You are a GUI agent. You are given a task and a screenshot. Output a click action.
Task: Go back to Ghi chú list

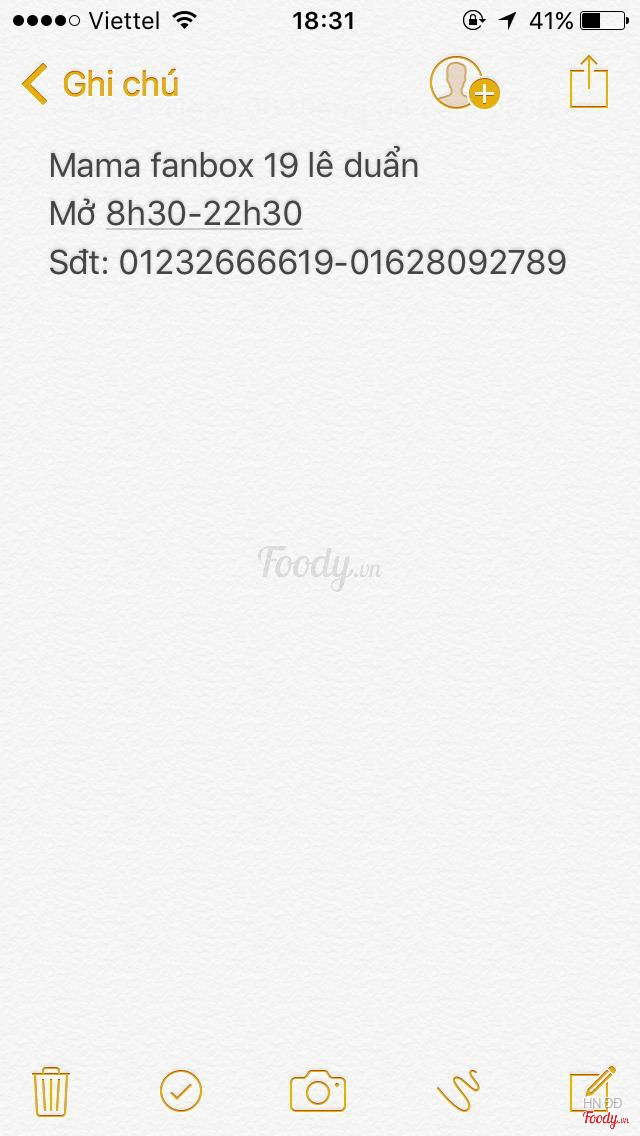pyautogui.click(x=100, y=84)
